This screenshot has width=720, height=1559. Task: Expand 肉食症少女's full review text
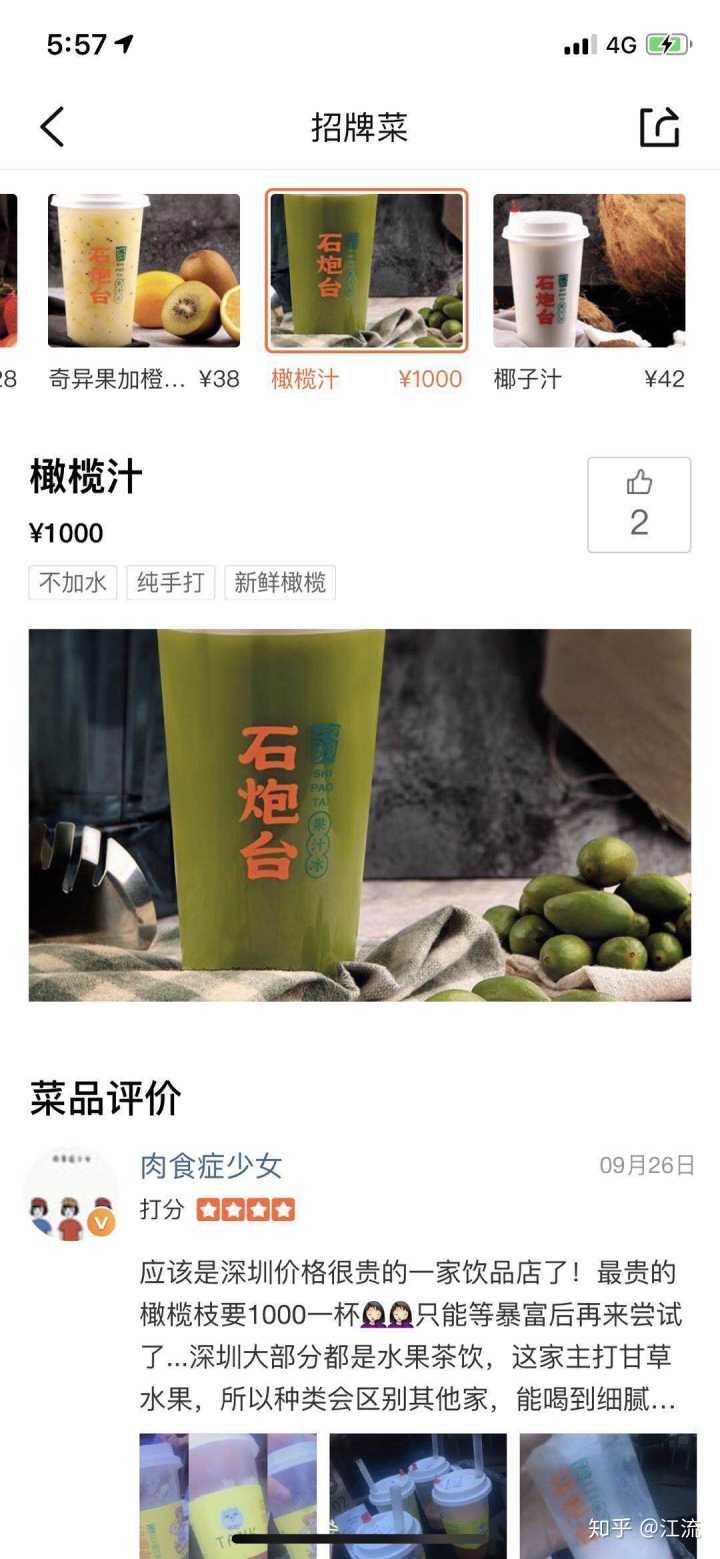pyautogui.click(x=410, y=1336)
